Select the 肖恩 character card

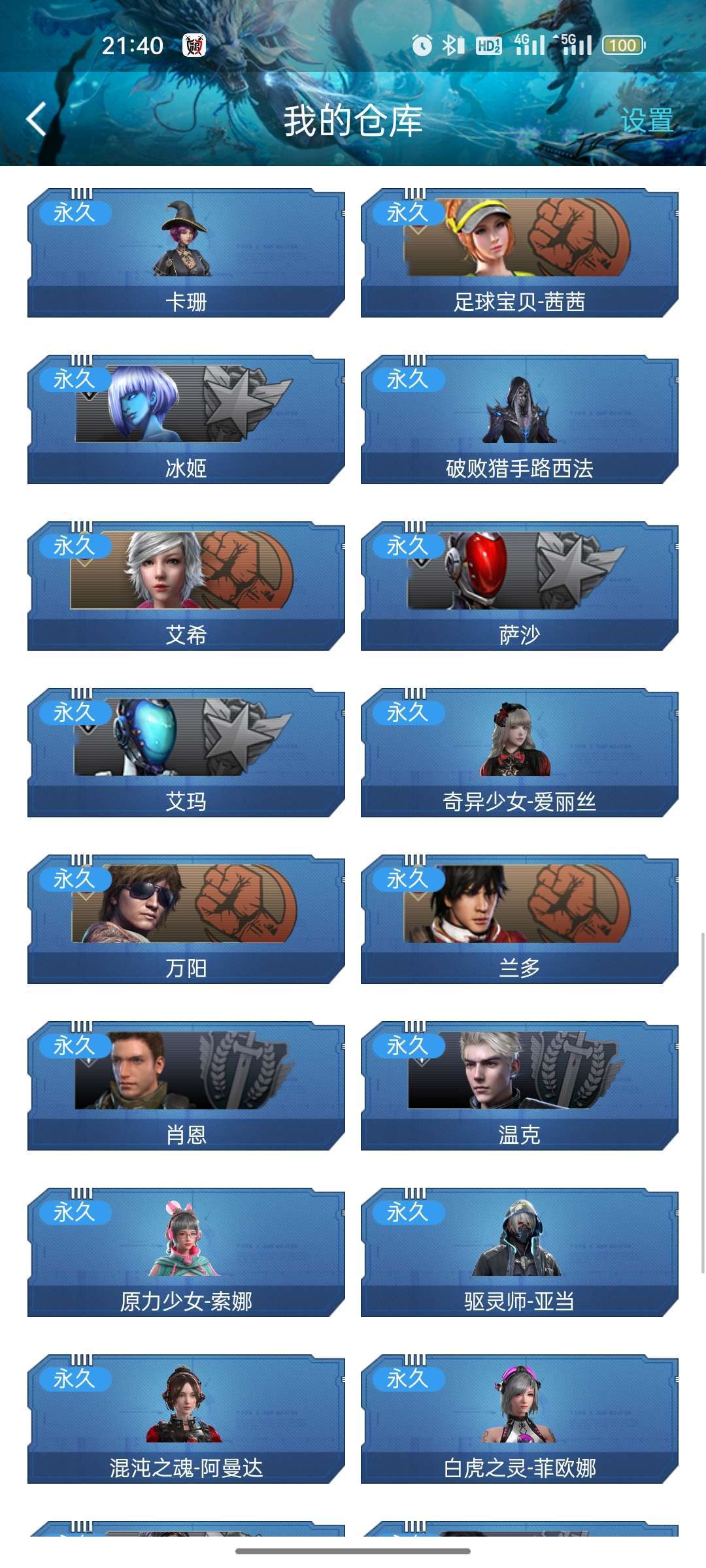[x=186, y=1086]
